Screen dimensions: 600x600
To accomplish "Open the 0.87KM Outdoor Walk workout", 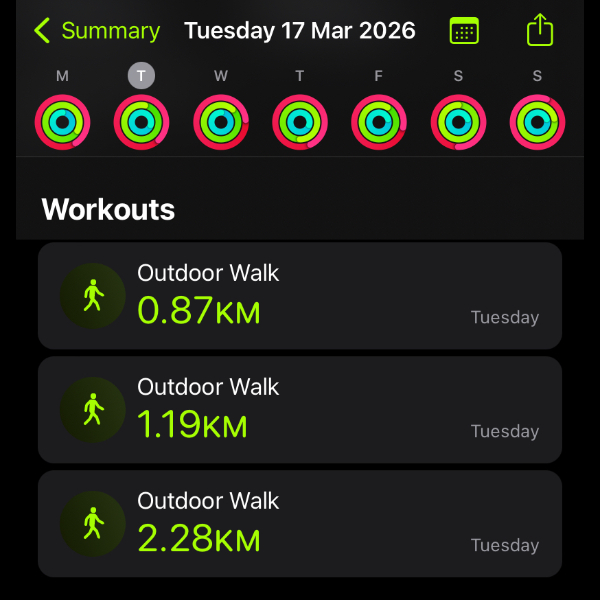I will coord(300,296).
